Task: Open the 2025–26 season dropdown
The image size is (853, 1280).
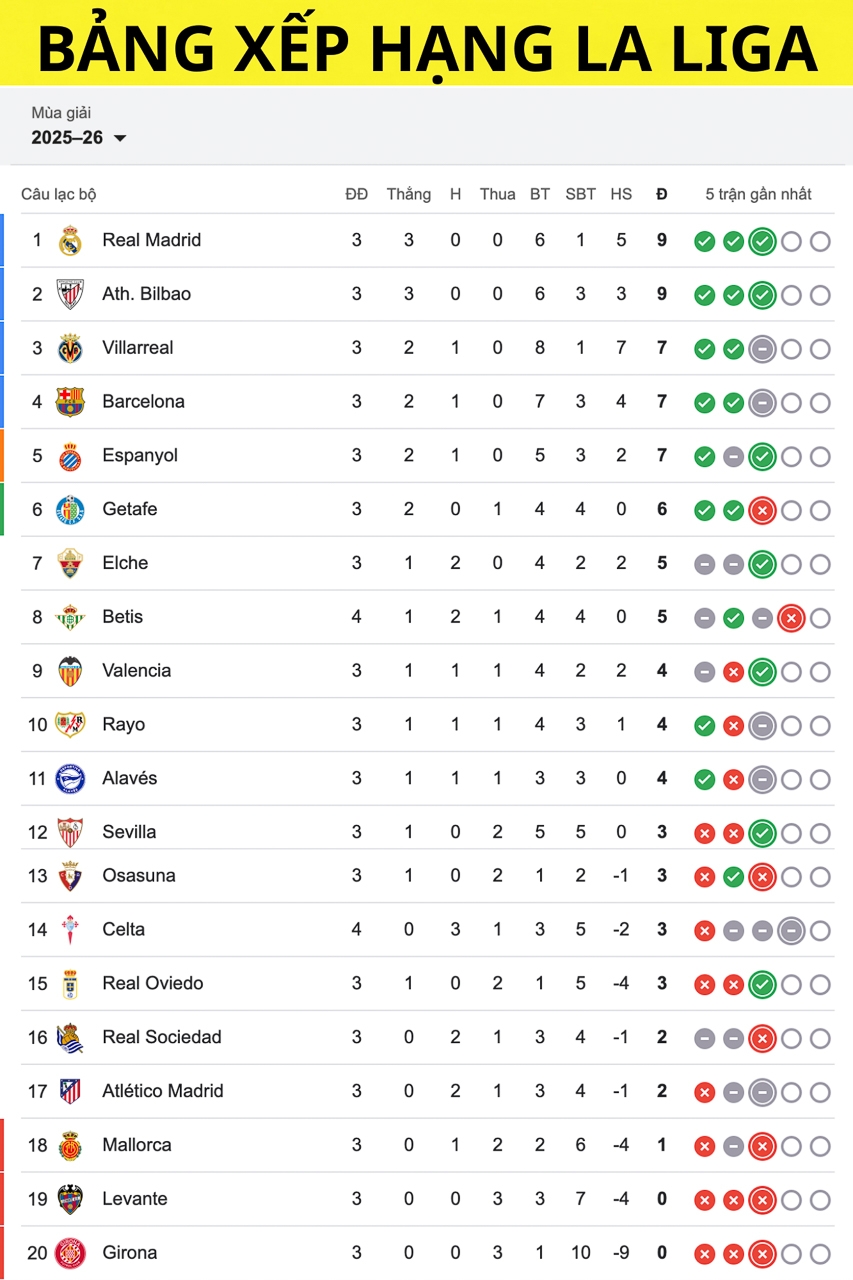Action: (x=80, y=139)
